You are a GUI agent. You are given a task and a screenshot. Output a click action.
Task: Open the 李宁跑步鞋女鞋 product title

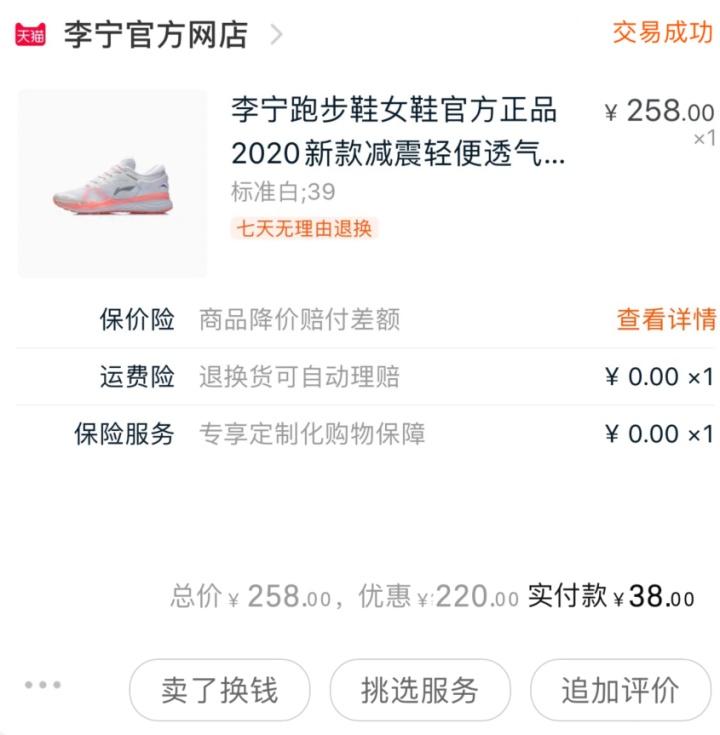(397, 132)
